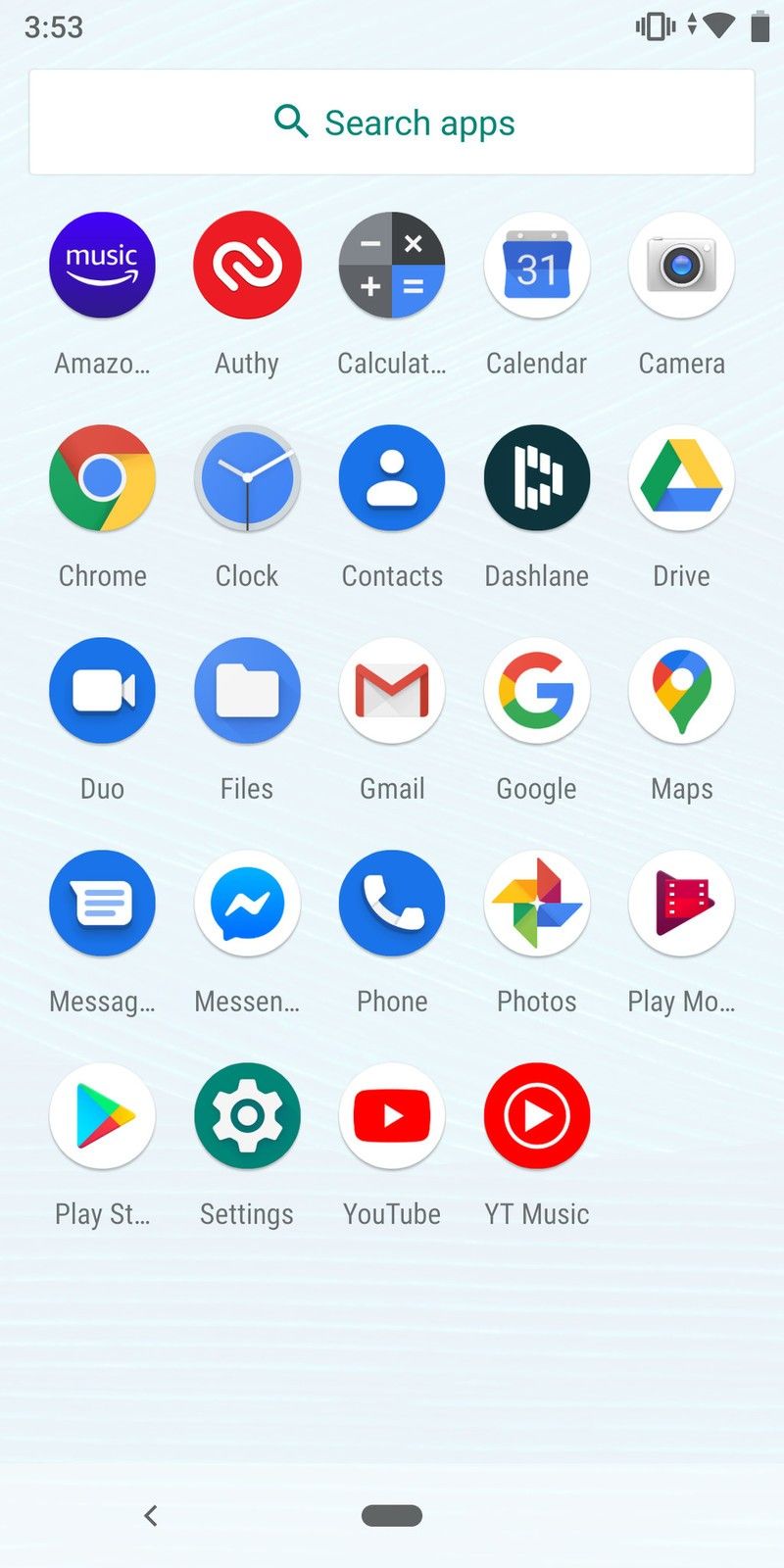Launch Contacts

[392, 477]
